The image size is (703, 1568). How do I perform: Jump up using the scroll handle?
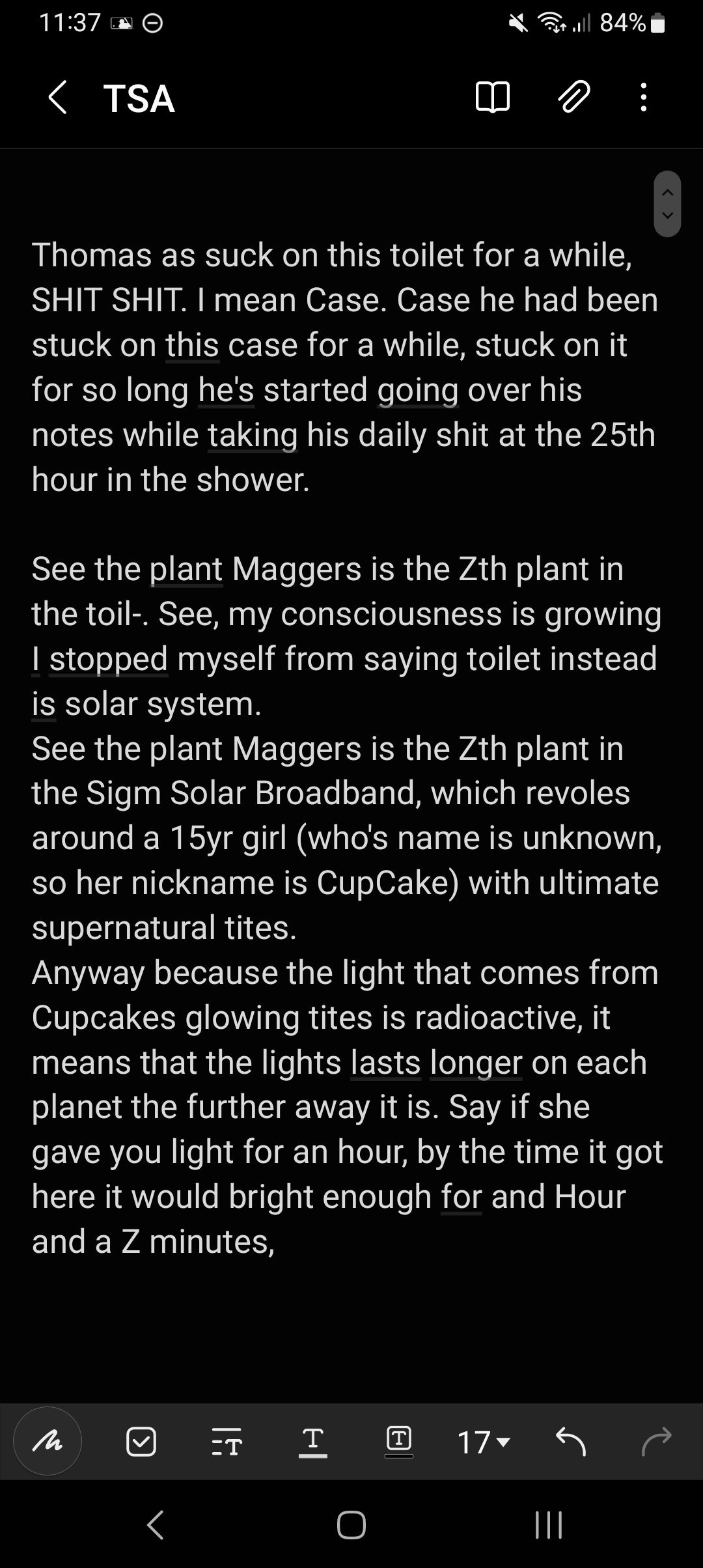(x=667, y=193)
